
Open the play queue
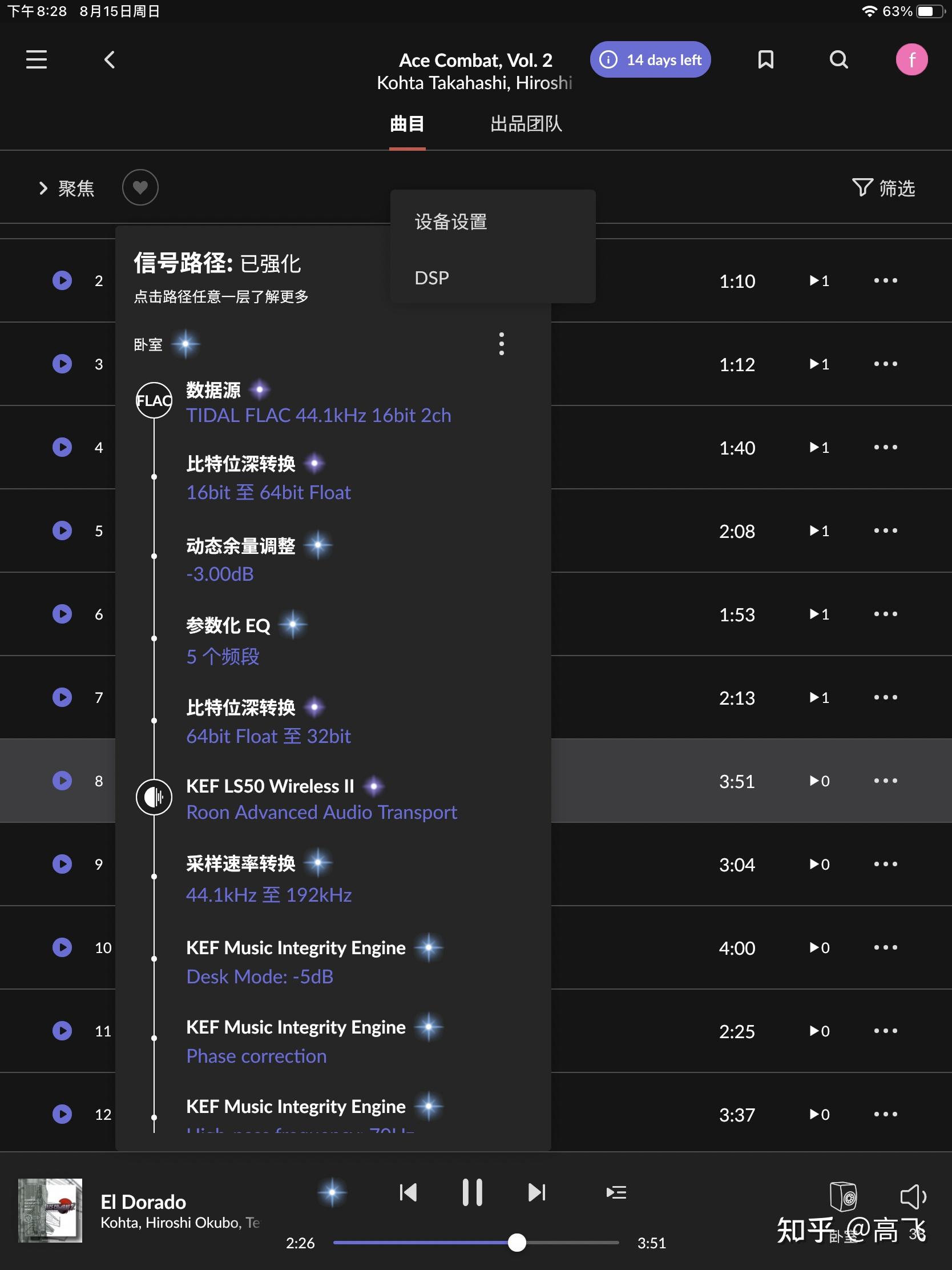(616, 1192)
